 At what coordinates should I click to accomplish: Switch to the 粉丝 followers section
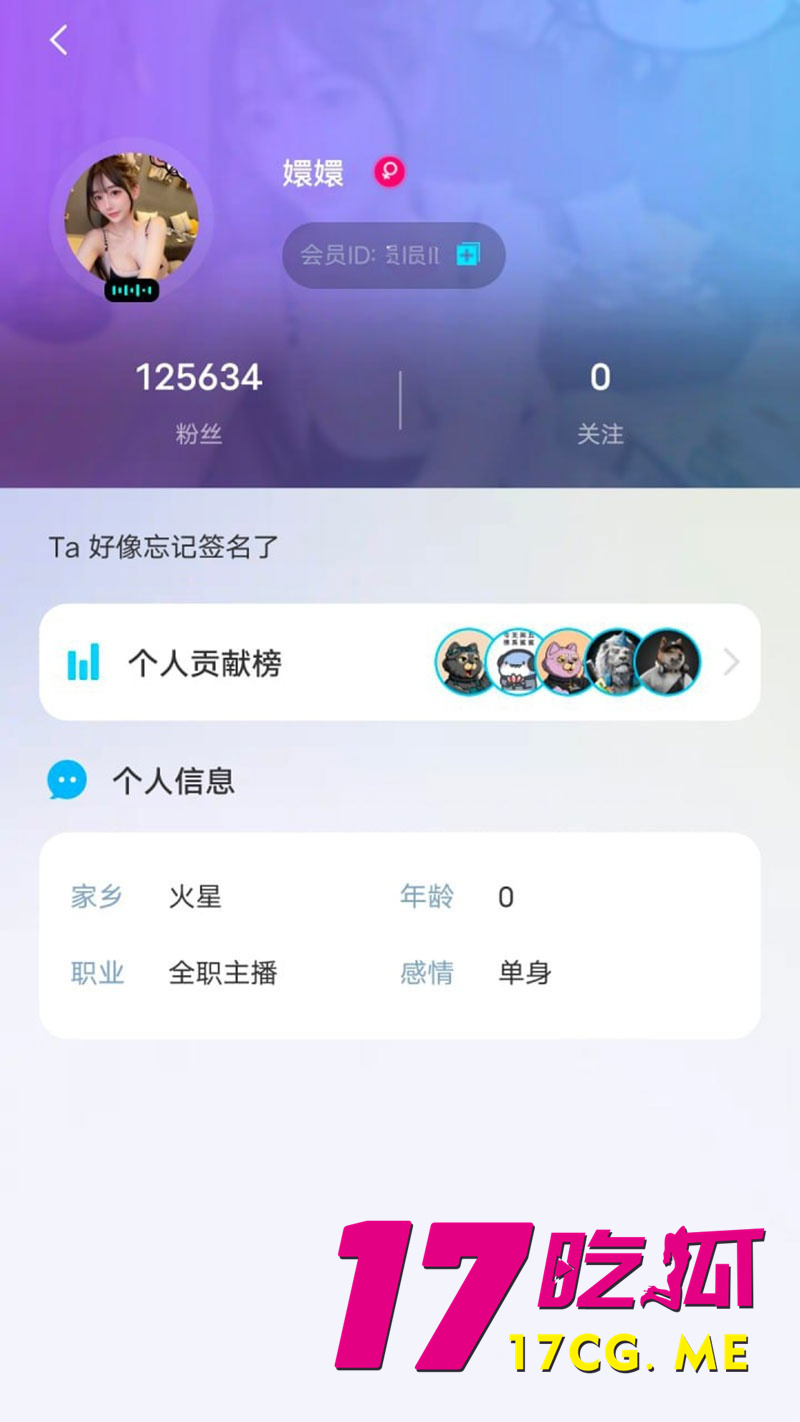click(x=199, y=434)
